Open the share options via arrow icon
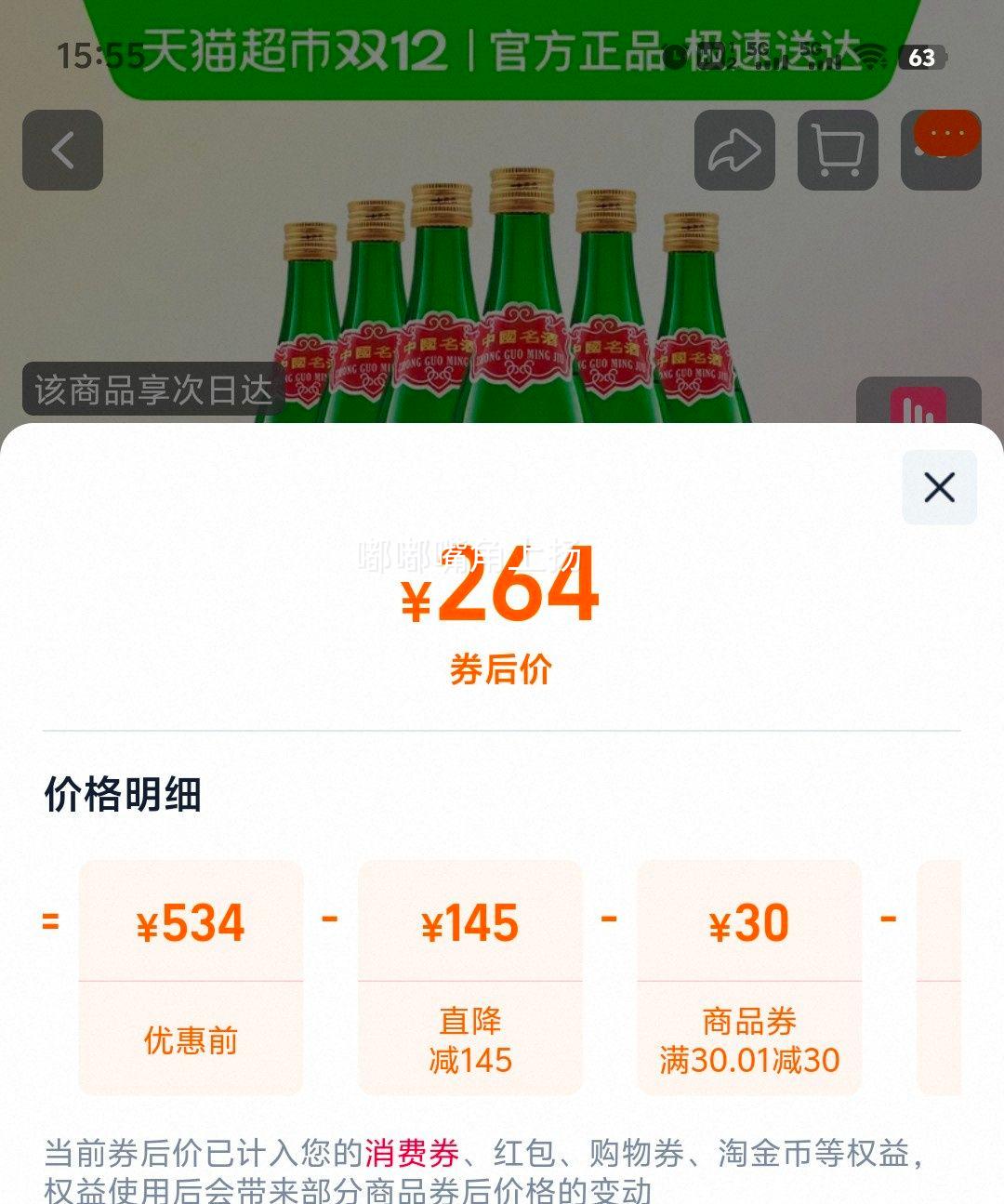The height and width of the screenshot is (1204, 1004). pyautogui.click(x=733, y=148)
